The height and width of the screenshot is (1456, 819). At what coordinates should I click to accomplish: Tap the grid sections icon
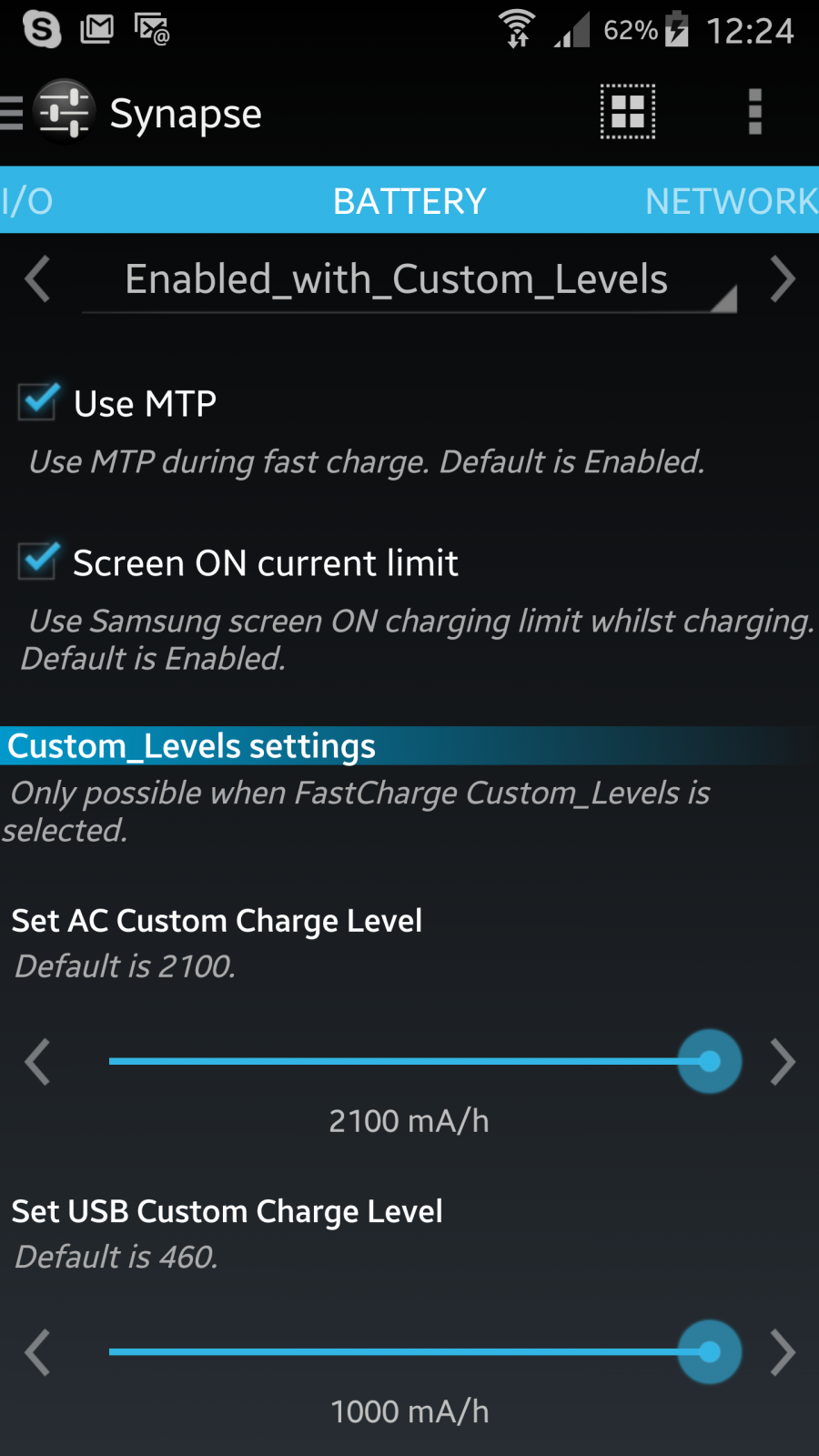[x=628, y=112]
